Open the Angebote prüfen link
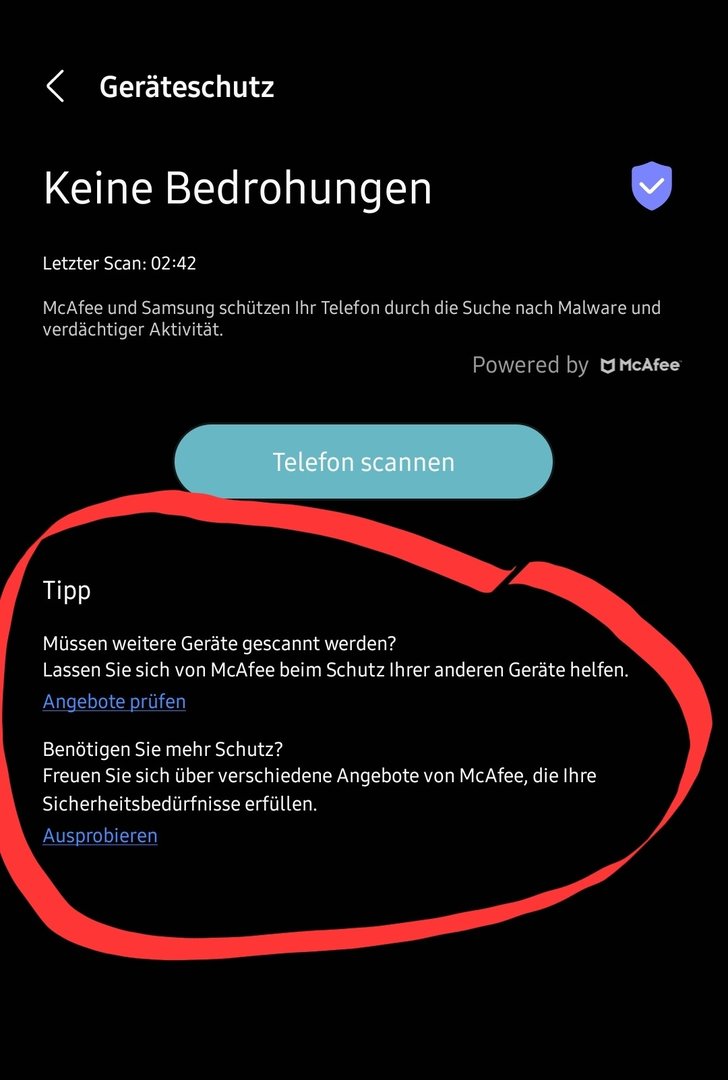Image resolution: width=728 pixels, height=1080 pixels. [x=114, y=702]
